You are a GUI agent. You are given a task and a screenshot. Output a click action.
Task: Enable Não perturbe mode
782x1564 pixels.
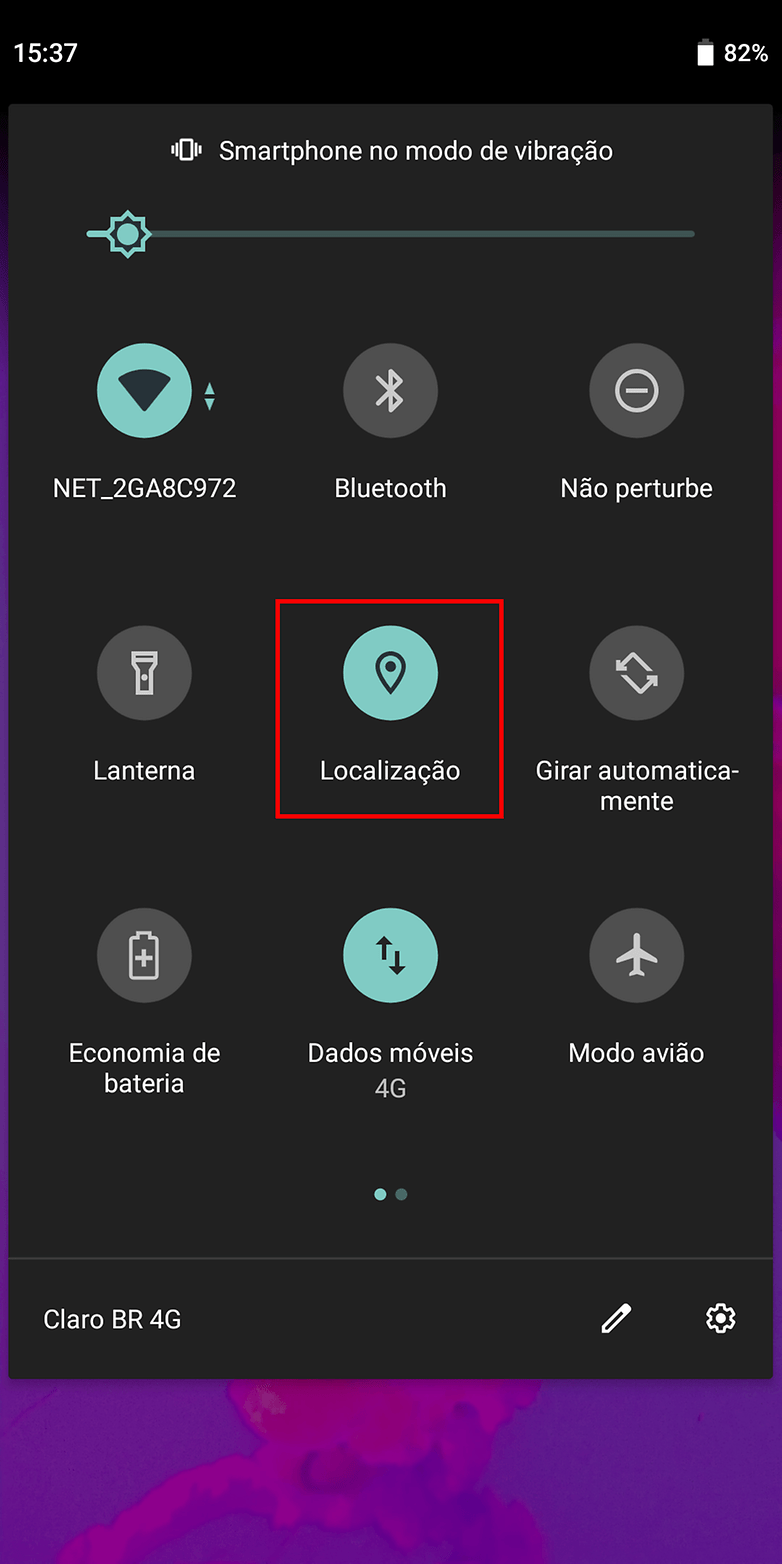coord(636,390)
